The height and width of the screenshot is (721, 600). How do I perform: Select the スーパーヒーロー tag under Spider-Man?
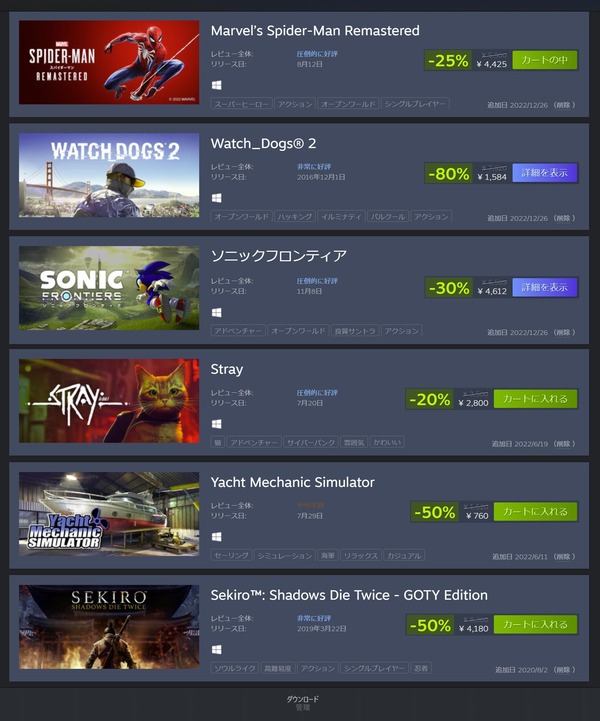pos(241,104)
